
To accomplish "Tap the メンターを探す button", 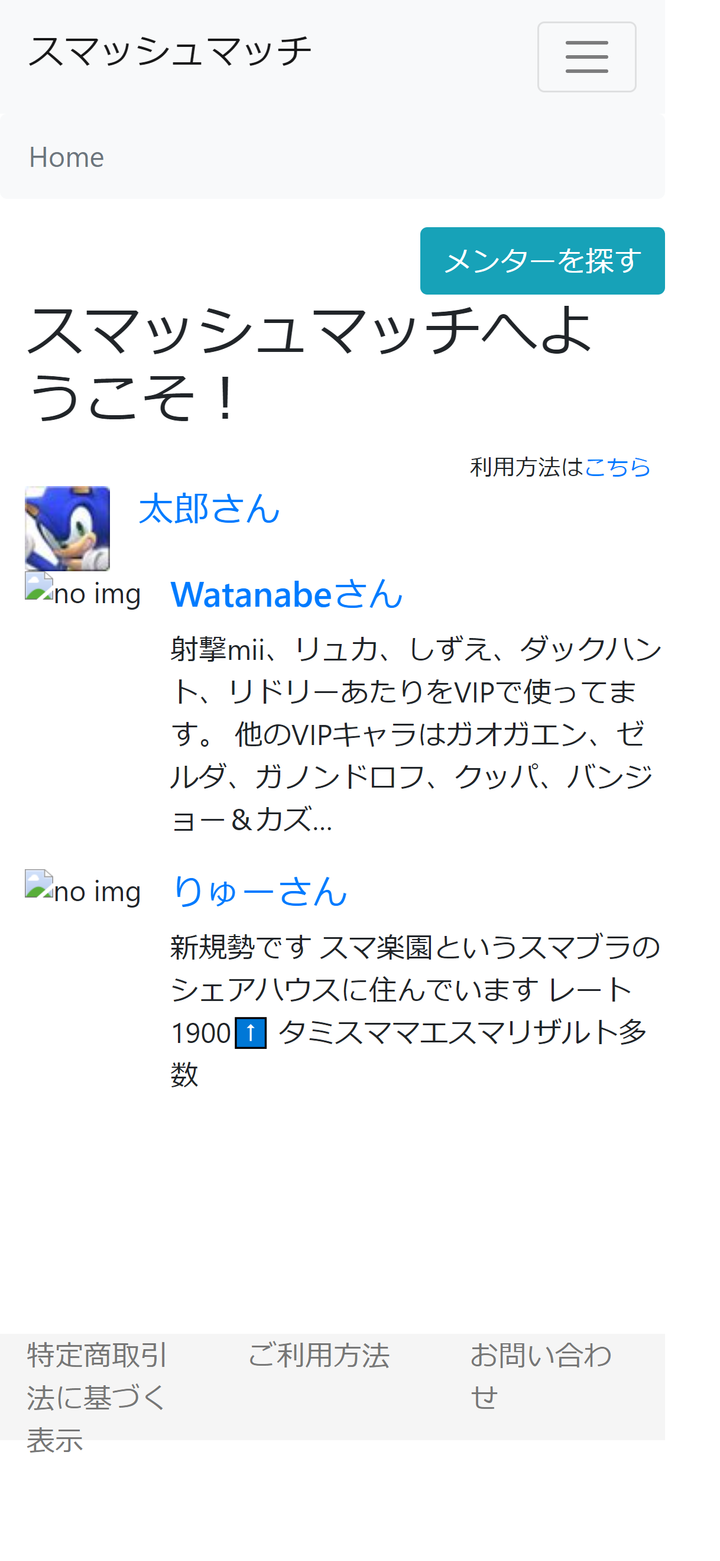I will pos(542,261).
